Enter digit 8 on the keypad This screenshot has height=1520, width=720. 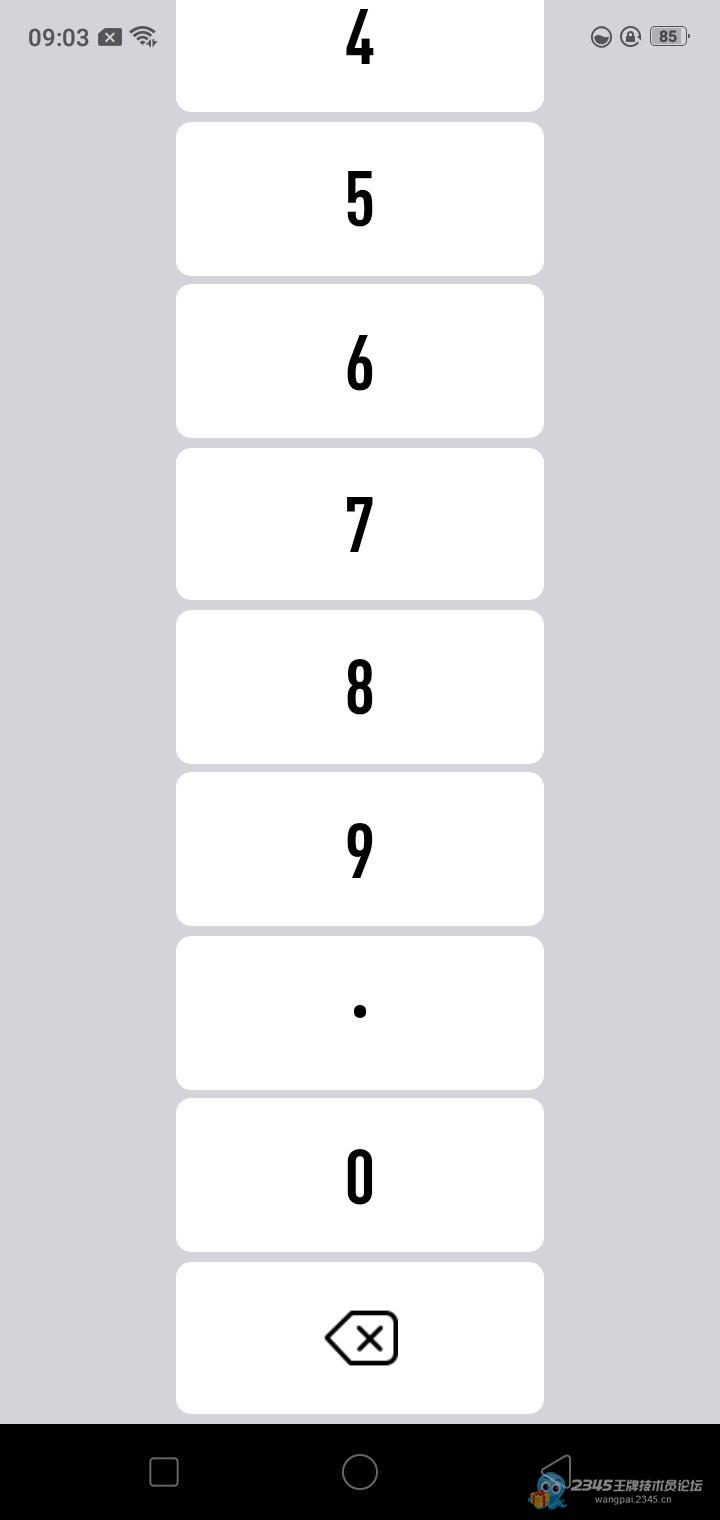pos(360,687)
